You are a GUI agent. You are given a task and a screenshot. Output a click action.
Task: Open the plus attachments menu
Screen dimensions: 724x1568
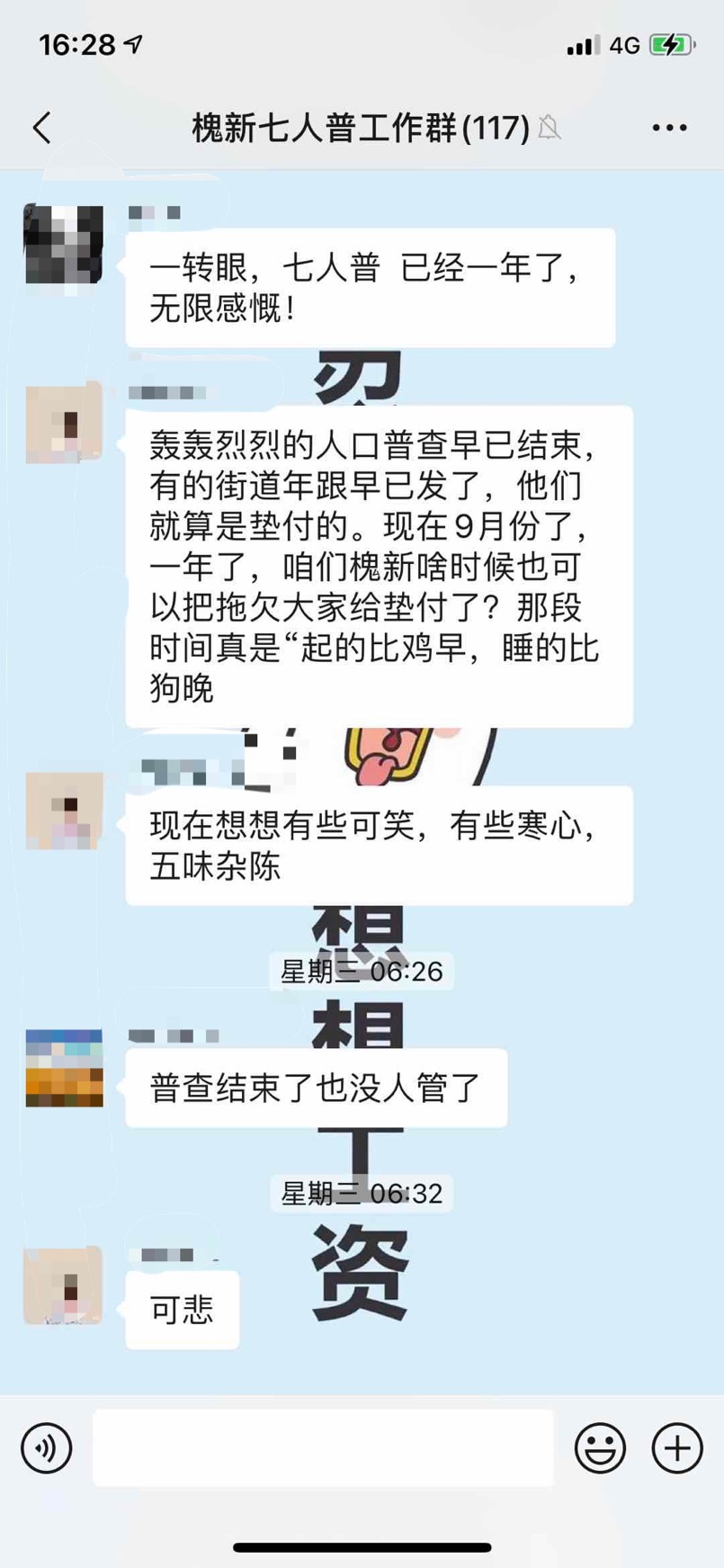click(676, 1447)
